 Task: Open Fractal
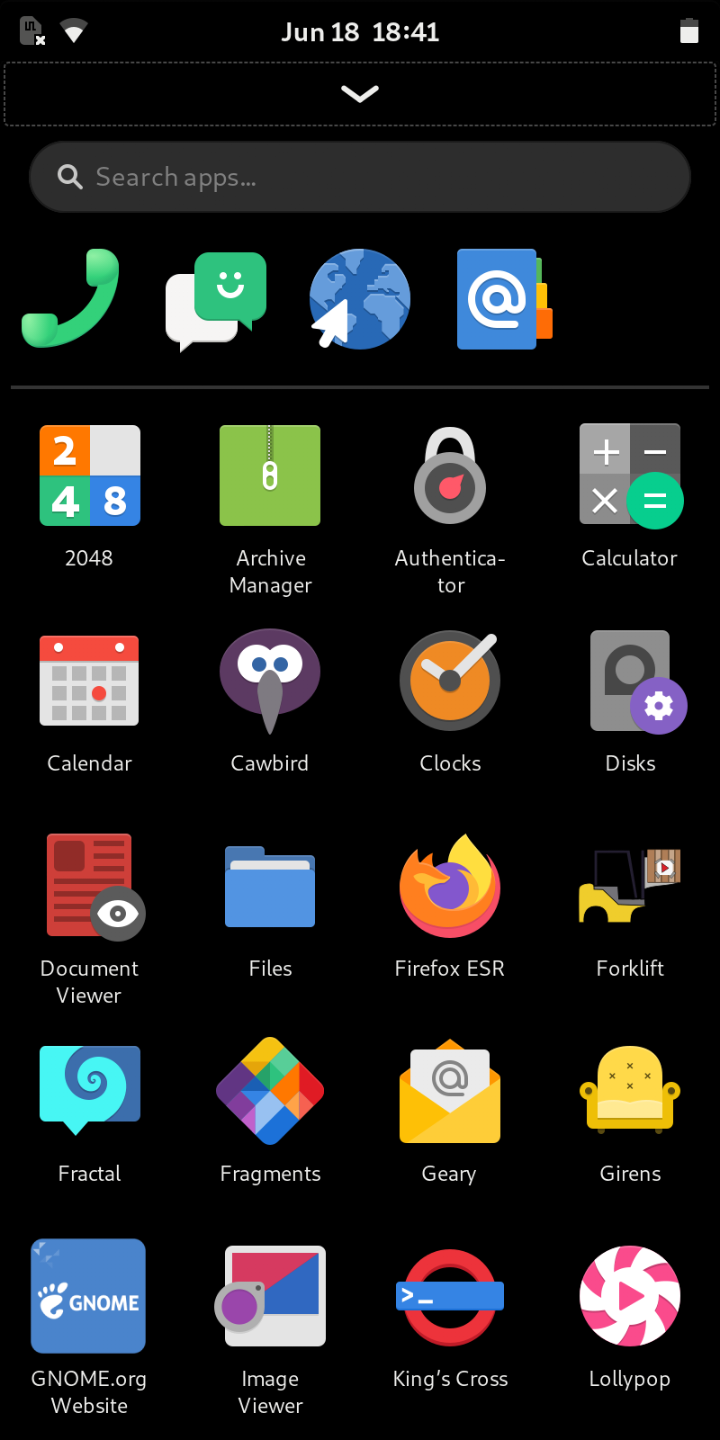(x=90, y=1091)
